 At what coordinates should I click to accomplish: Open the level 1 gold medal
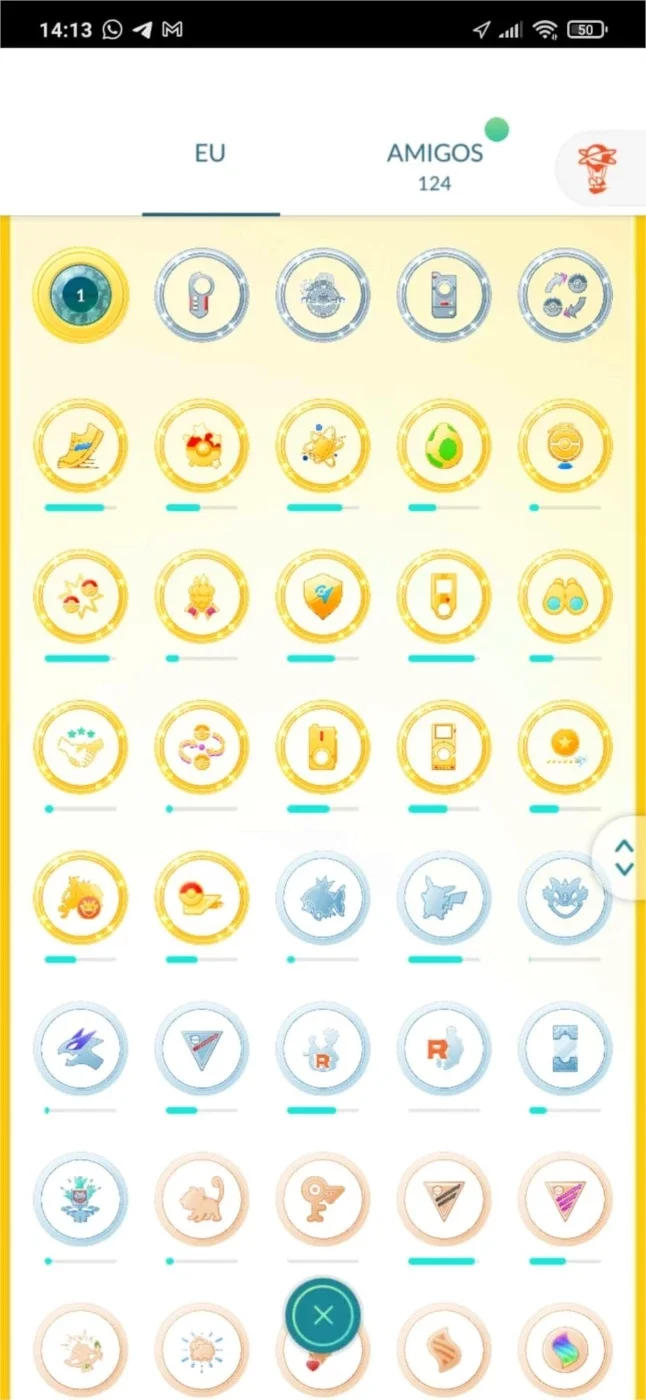(81, 295)
